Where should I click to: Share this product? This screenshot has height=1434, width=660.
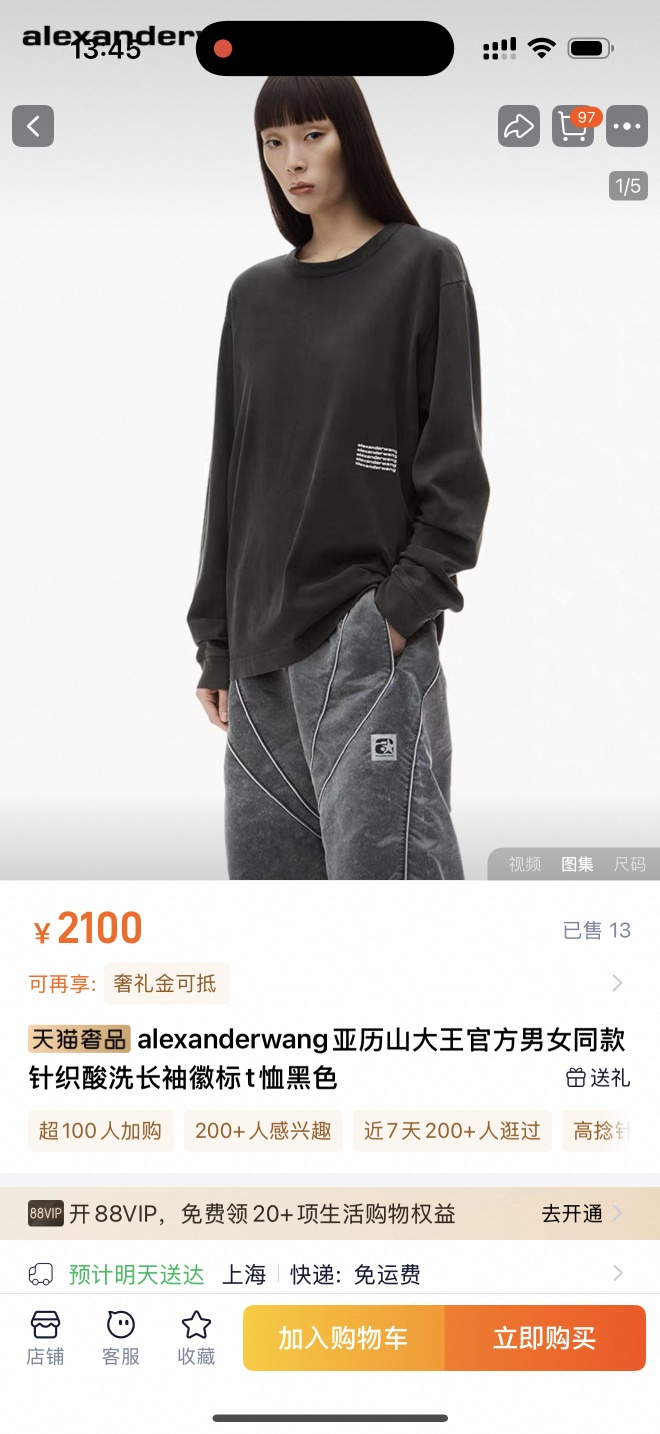pyautogui.click(x=518, y=127)
